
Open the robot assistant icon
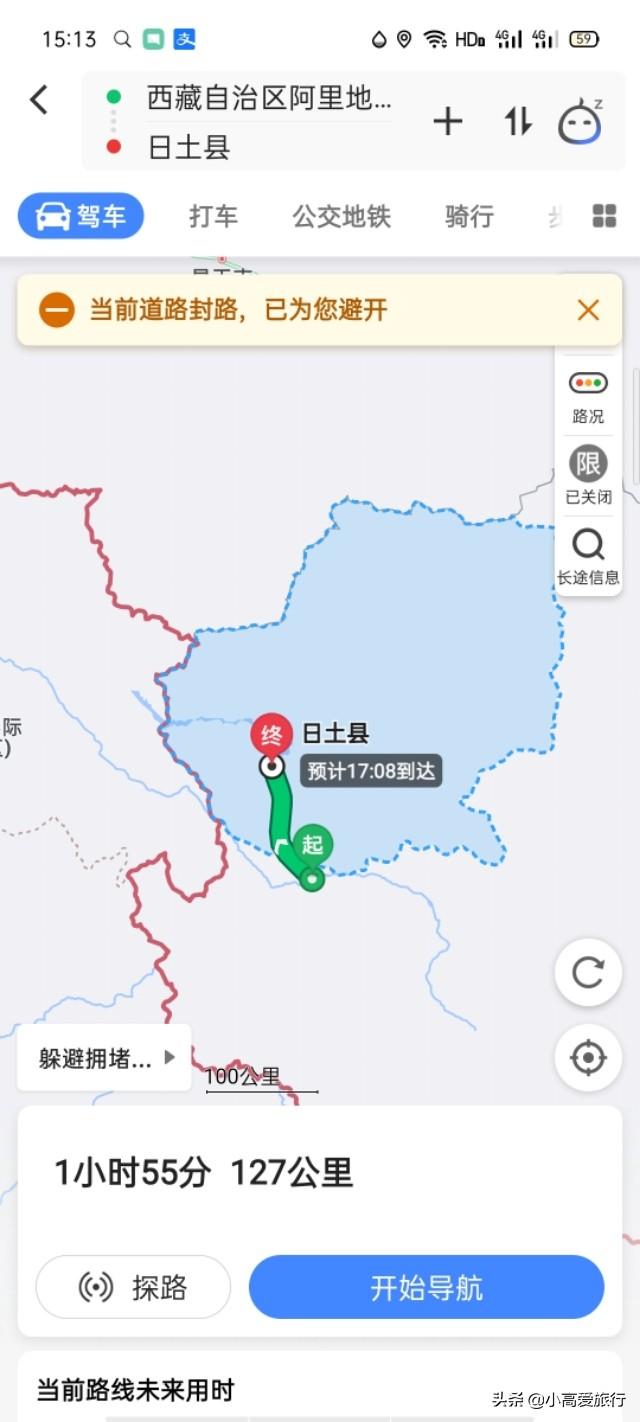click(x=580, y=122)
